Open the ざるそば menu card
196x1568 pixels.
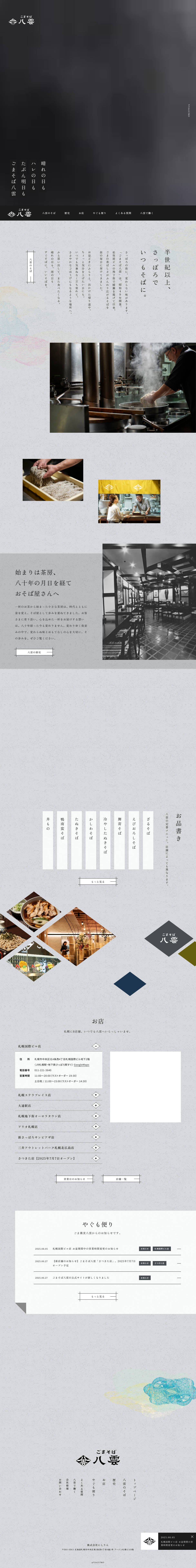click(148, 840)
